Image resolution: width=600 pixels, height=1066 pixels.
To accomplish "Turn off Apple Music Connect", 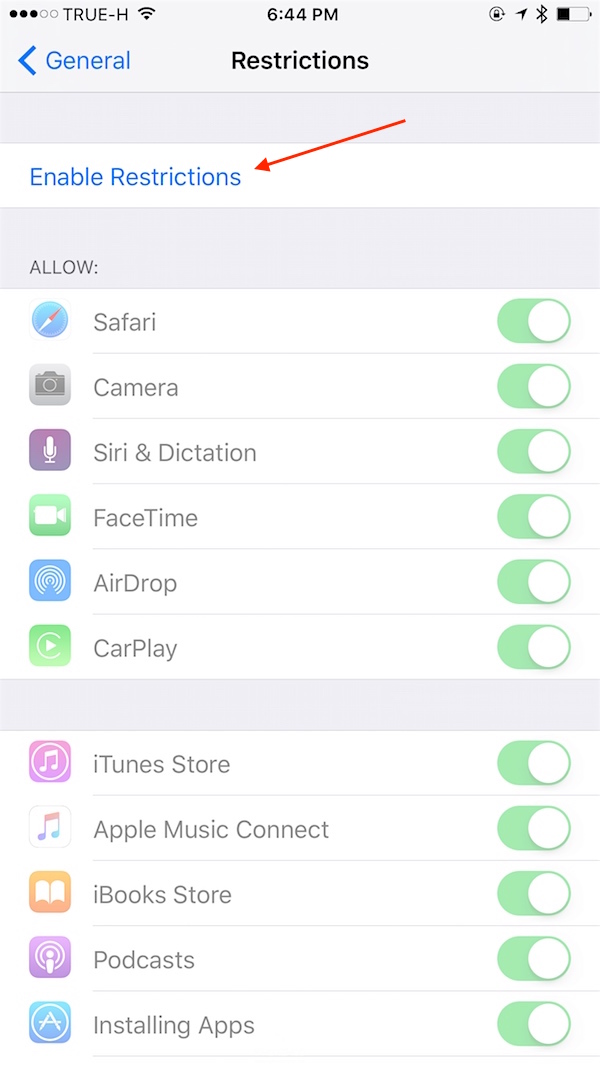I will [534, 829].
